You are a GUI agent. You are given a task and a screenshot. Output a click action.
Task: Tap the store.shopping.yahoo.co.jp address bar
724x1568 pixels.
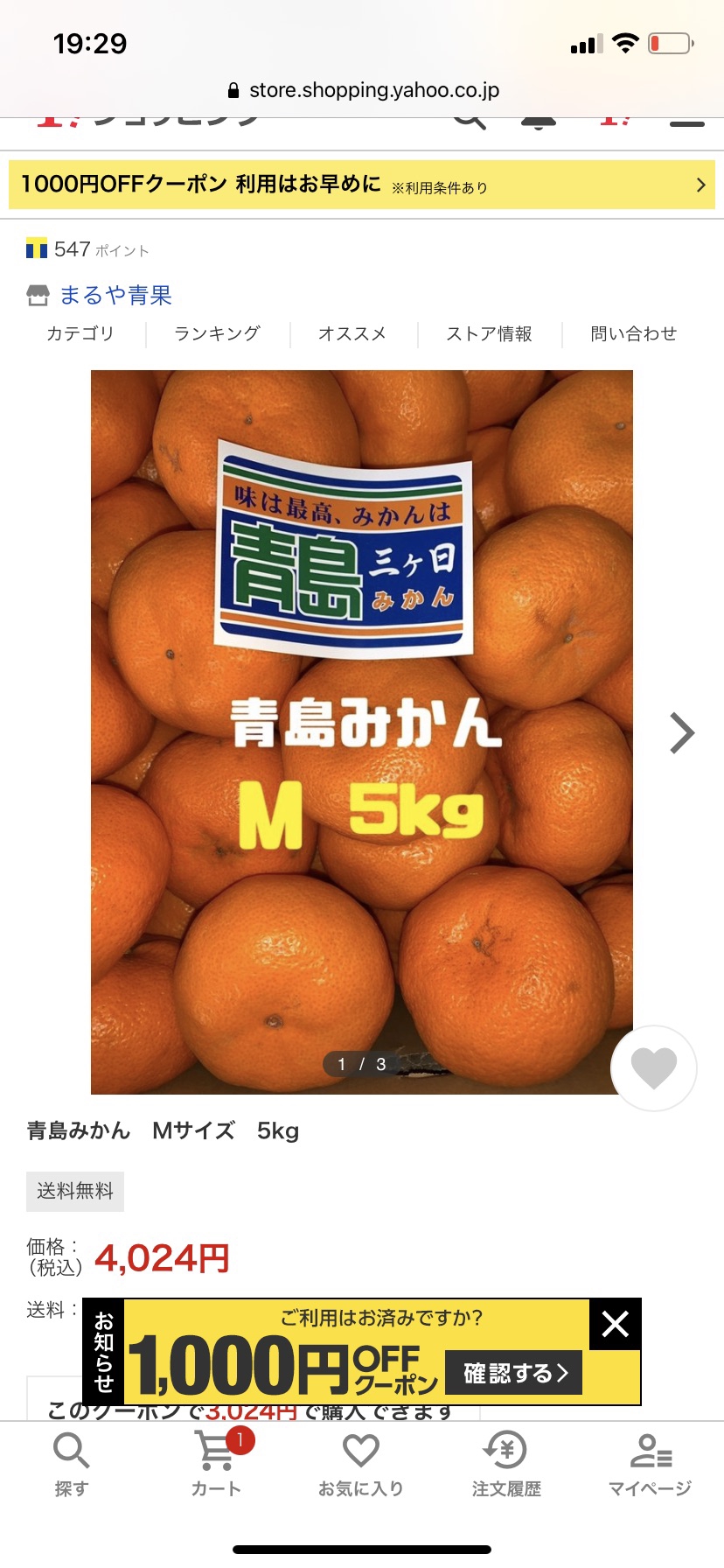[363, 90]
